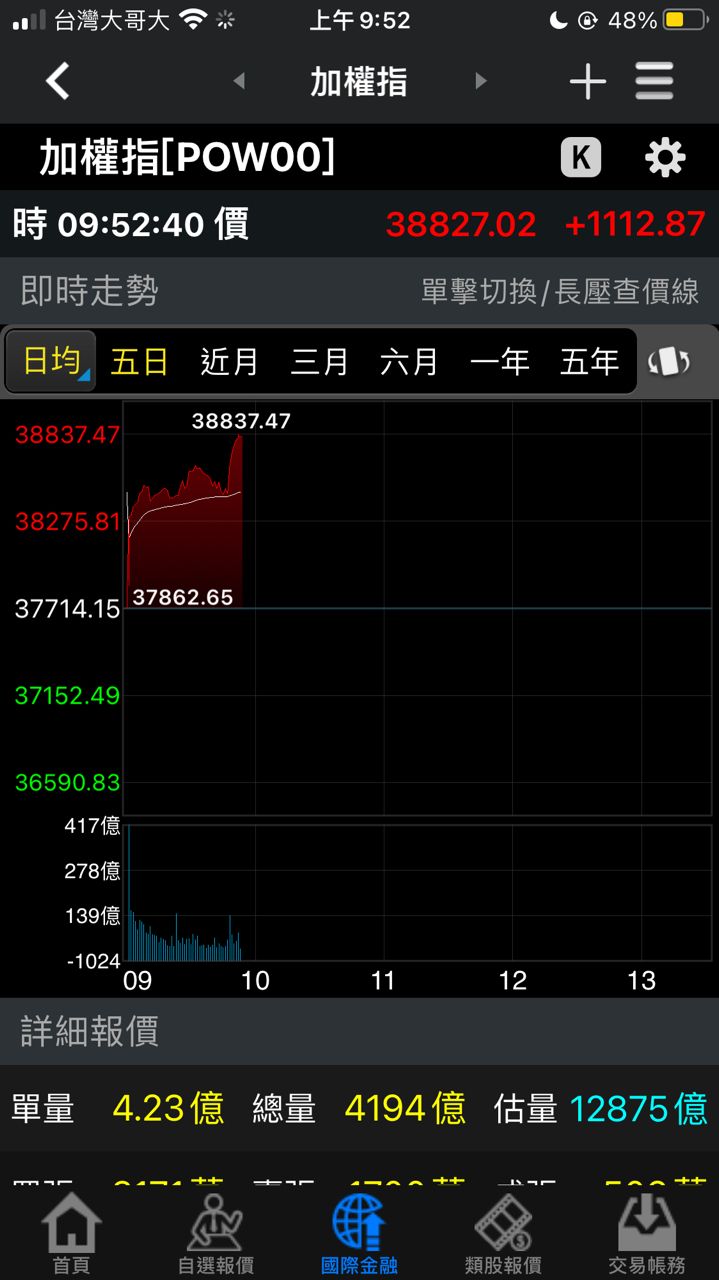
Task: Open the K-line chart view
Action: pos(581,158)
